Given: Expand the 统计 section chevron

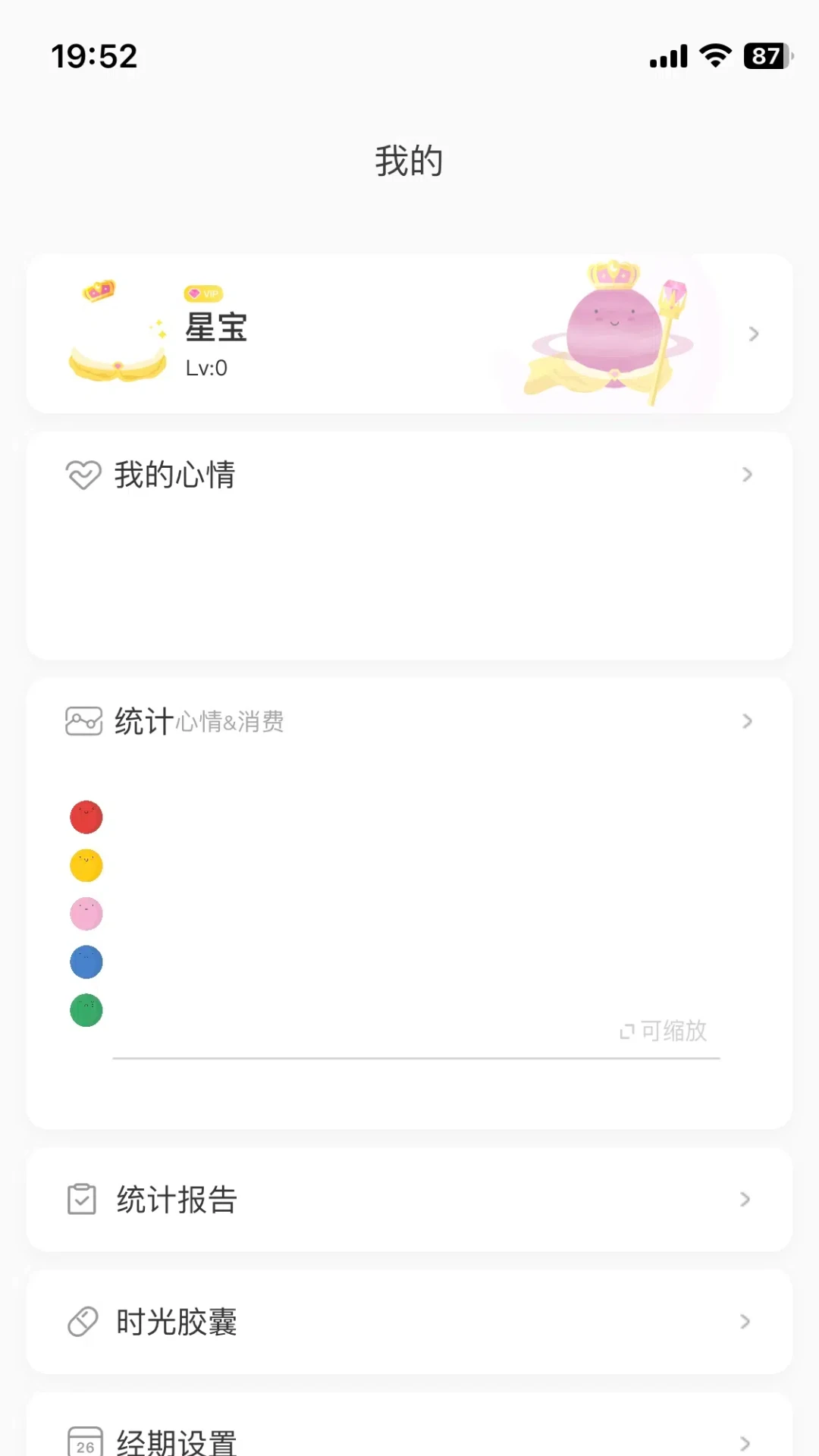Looking at the screenshot, I should (748, 721).
